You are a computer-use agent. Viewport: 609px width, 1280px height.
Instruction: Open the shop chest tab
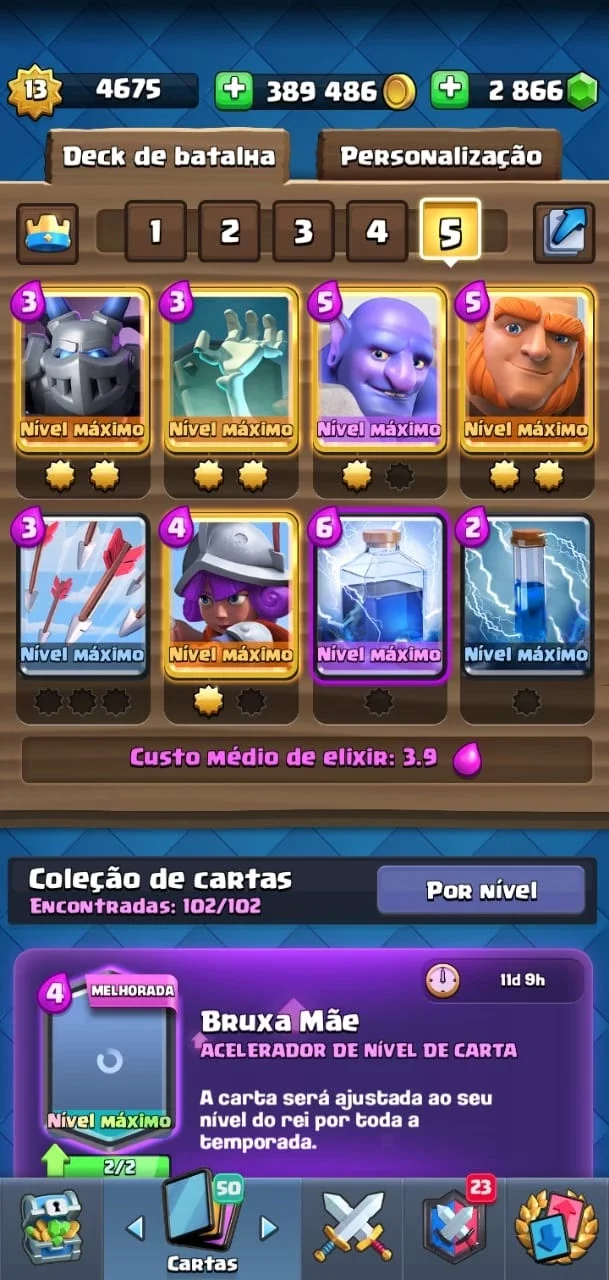[x=51, y=1227]
